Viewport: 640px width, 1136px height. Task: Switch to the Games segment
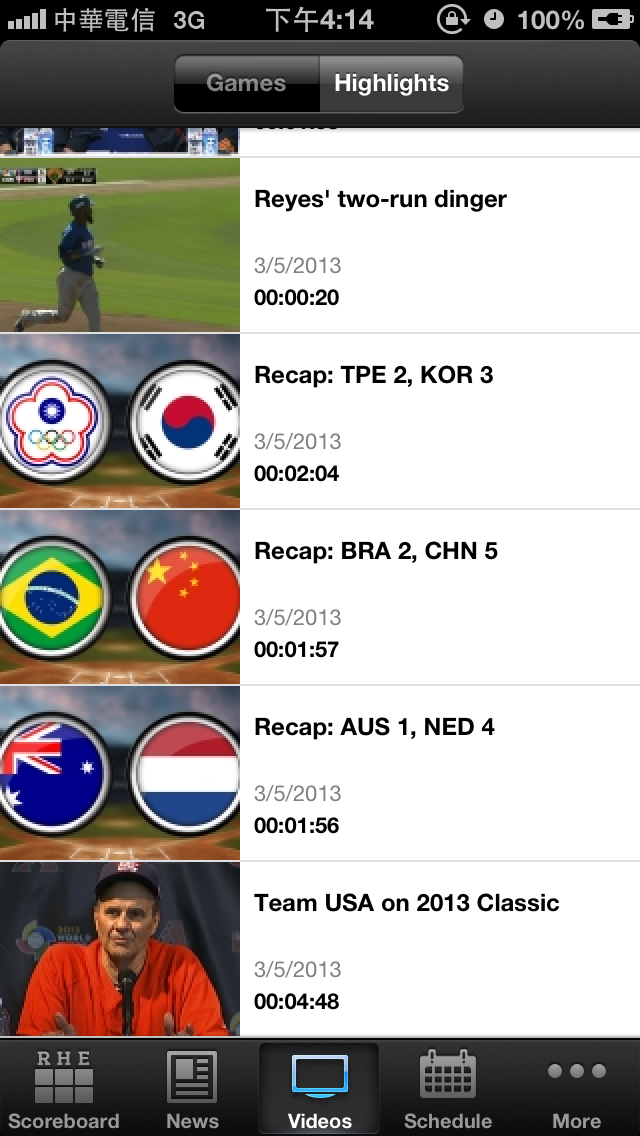pos(246,84)
